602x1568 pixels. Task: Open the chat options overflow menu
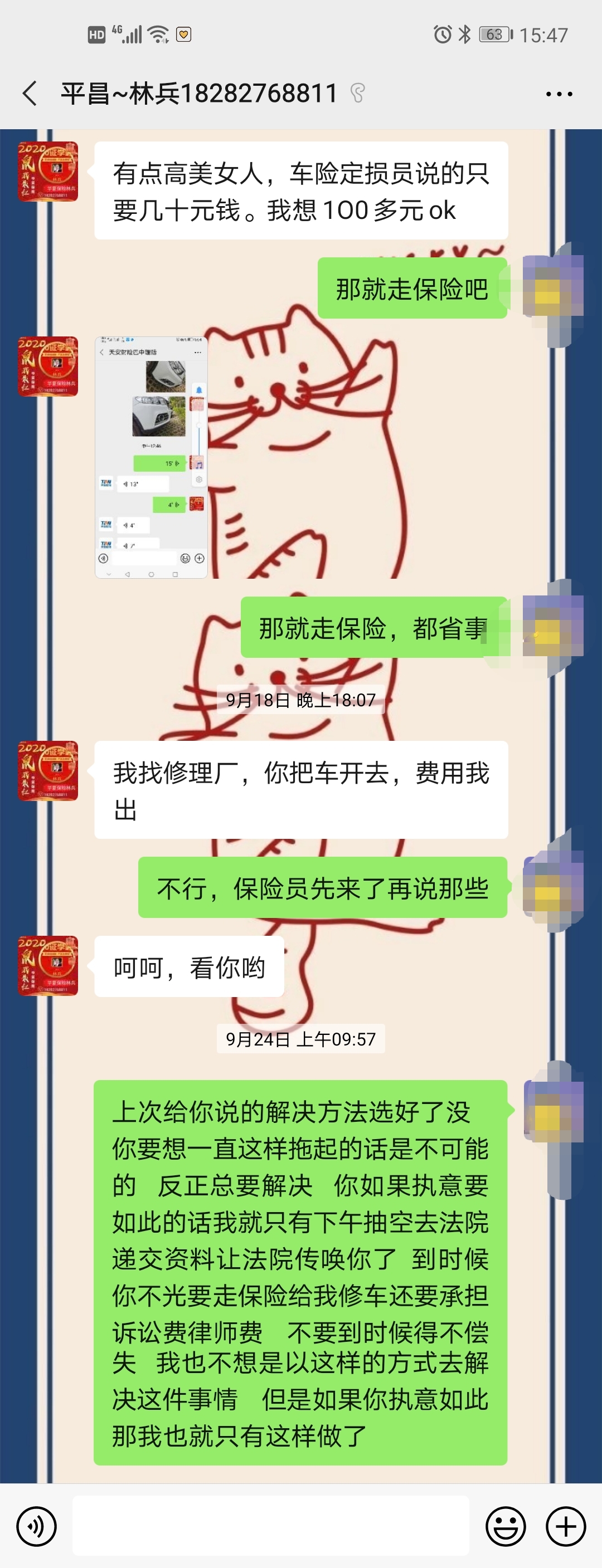(x=558, y=94)
